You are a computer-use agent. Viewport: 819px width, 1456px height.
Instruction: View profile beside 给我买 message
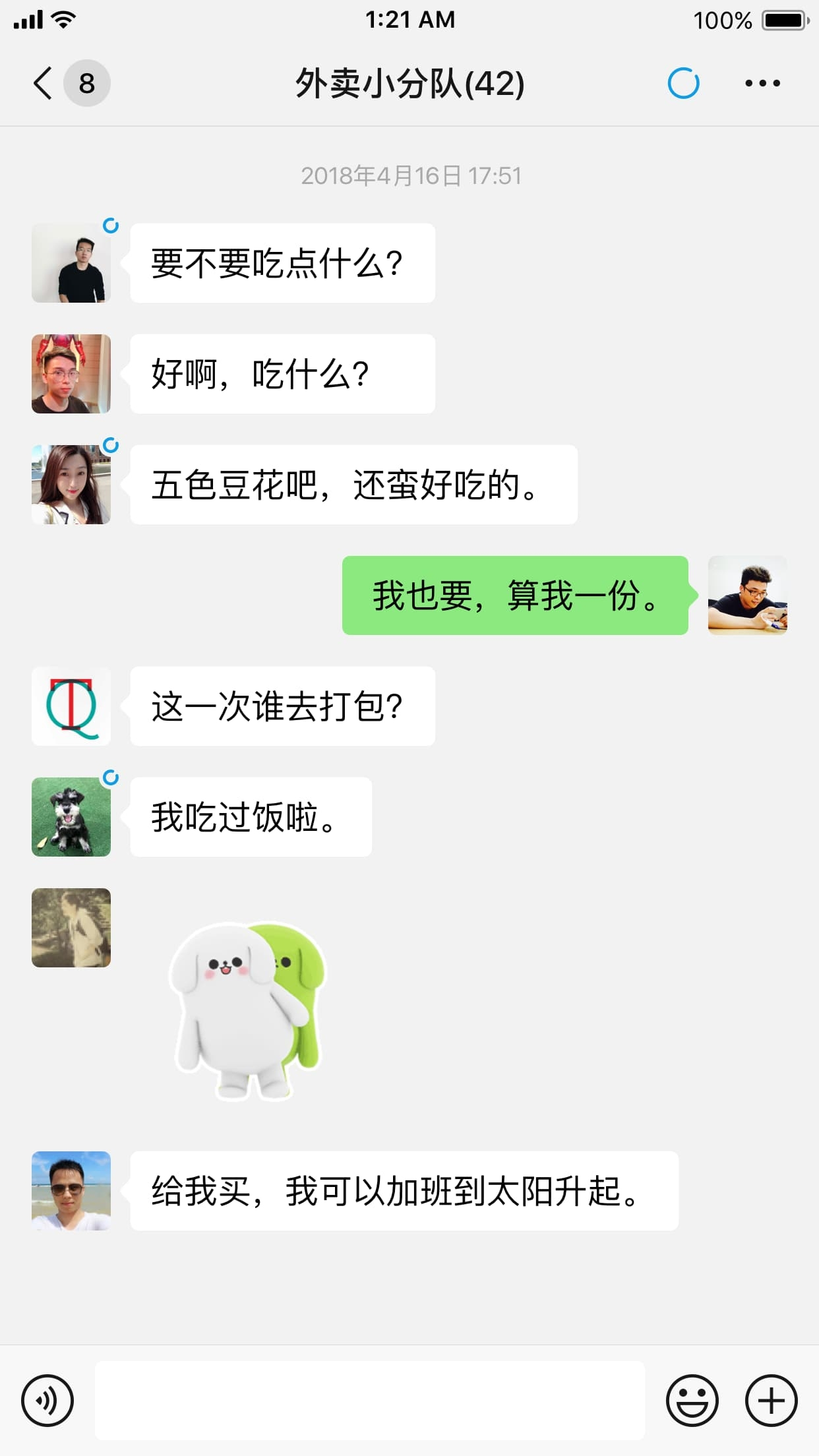click(x=71, y=1191)
